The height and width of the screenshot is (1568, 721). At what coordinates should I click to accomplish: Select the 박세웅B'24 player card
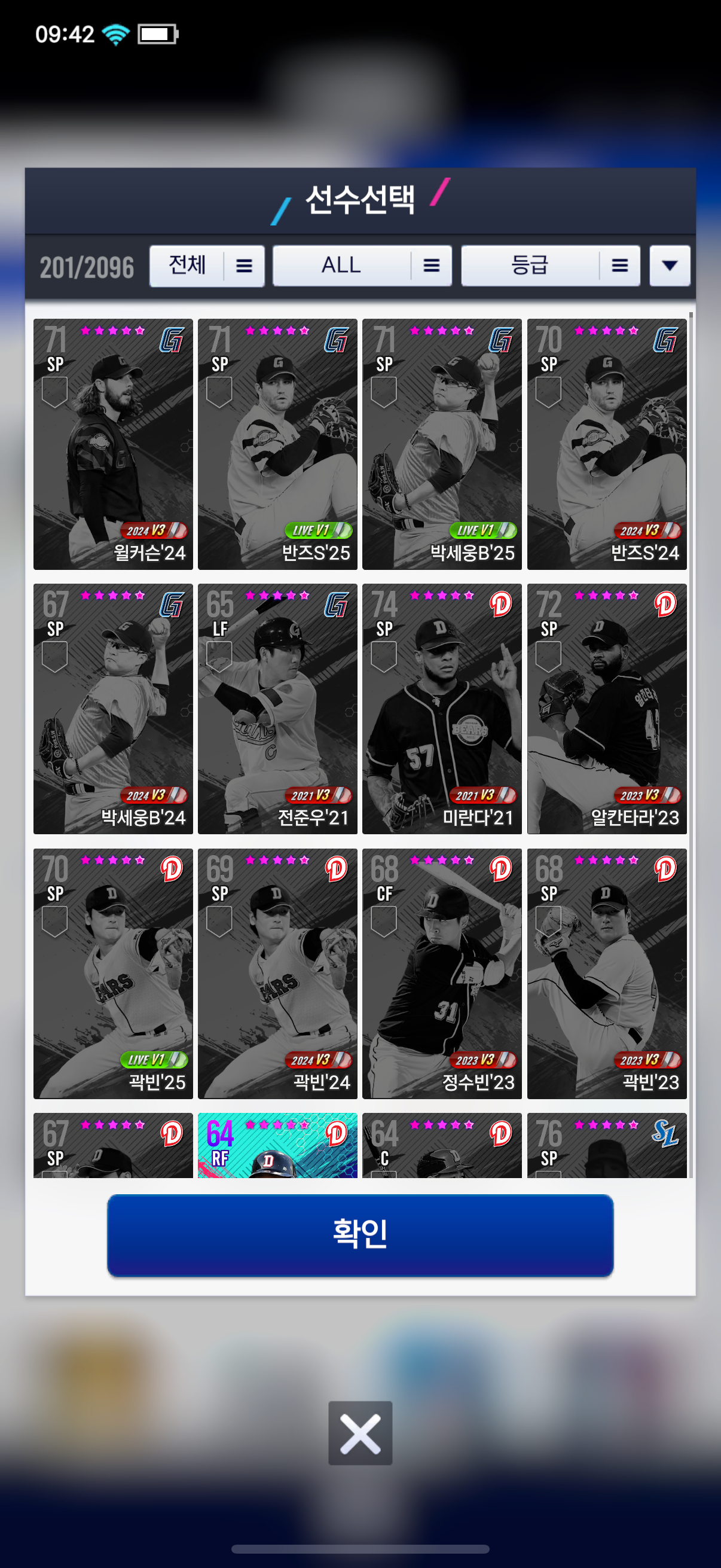[113, 709]
